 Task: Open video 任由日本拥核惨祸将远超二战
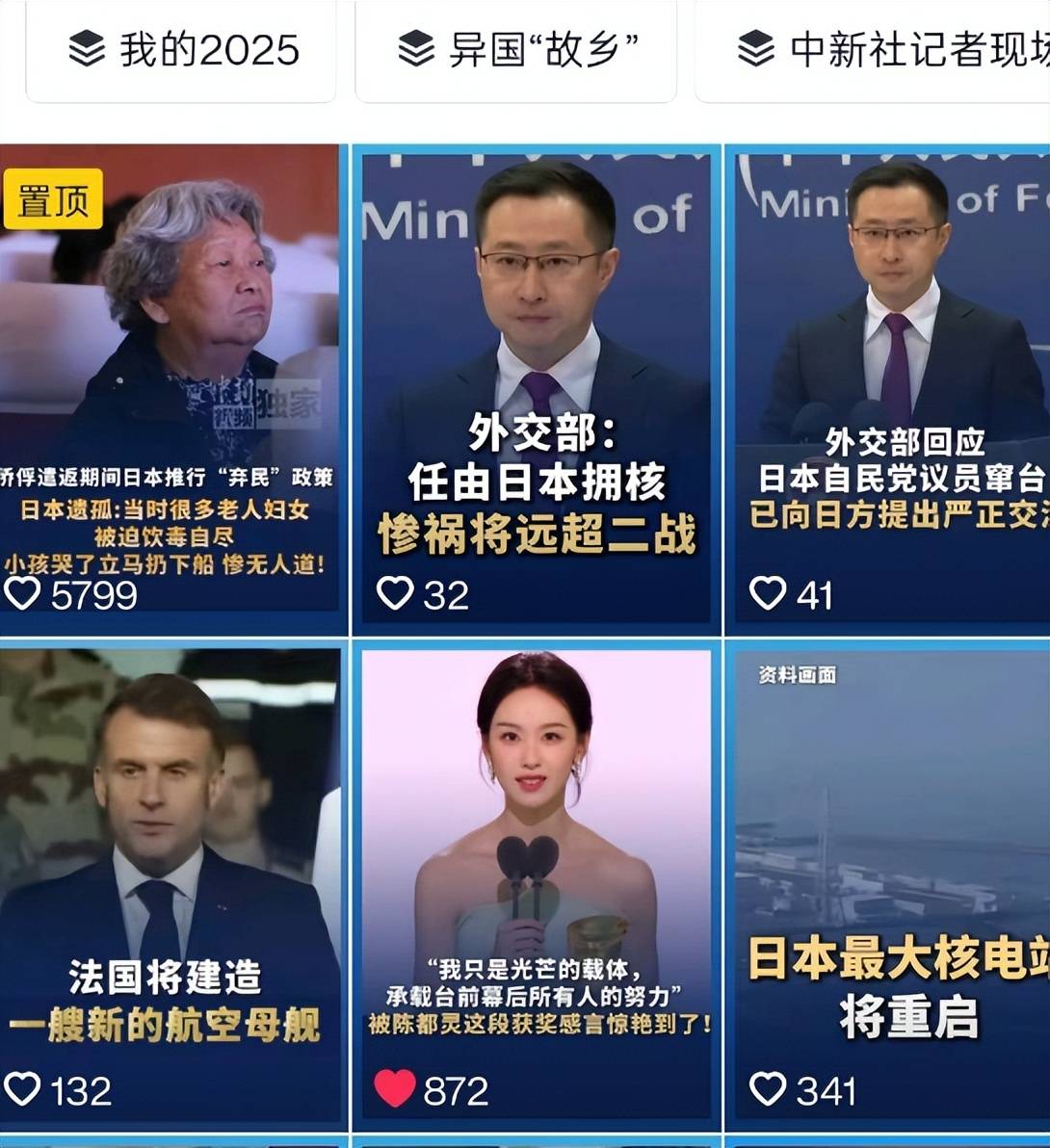(x=537, y=385)
